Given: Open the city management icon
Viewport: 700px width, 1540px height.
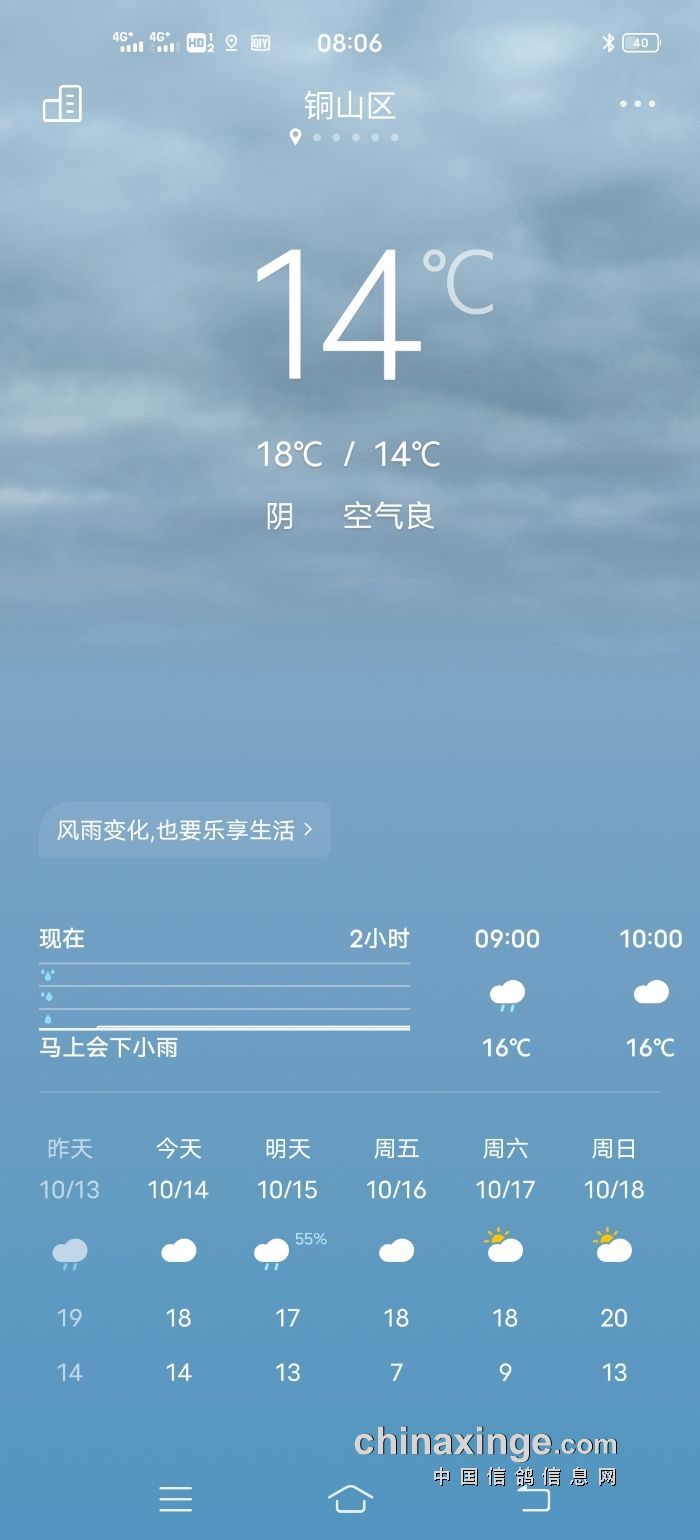Looking at the screenshot, I should click(62, 104).
